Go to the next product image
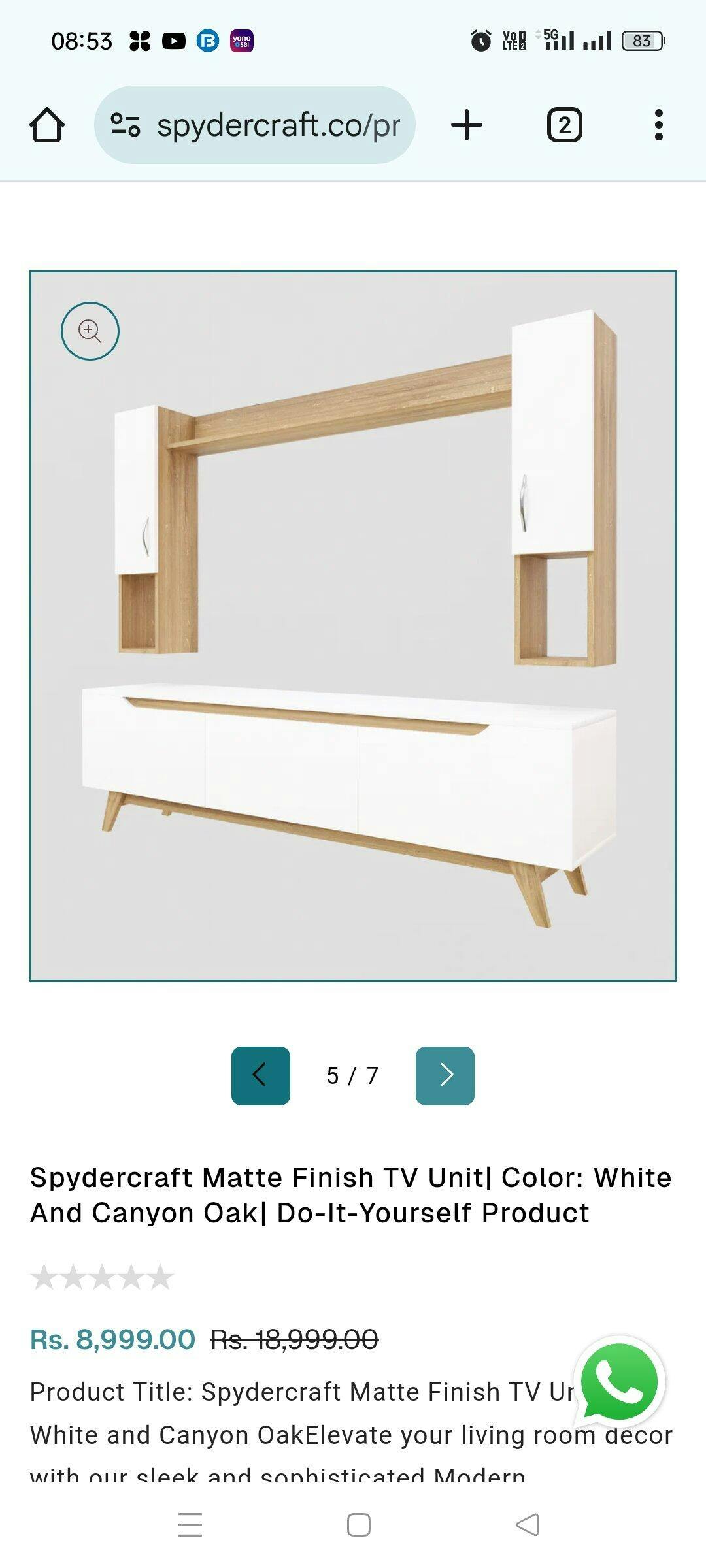Image resolution: width=706 pixels, height=1568 pixels. coord(445,1075)
